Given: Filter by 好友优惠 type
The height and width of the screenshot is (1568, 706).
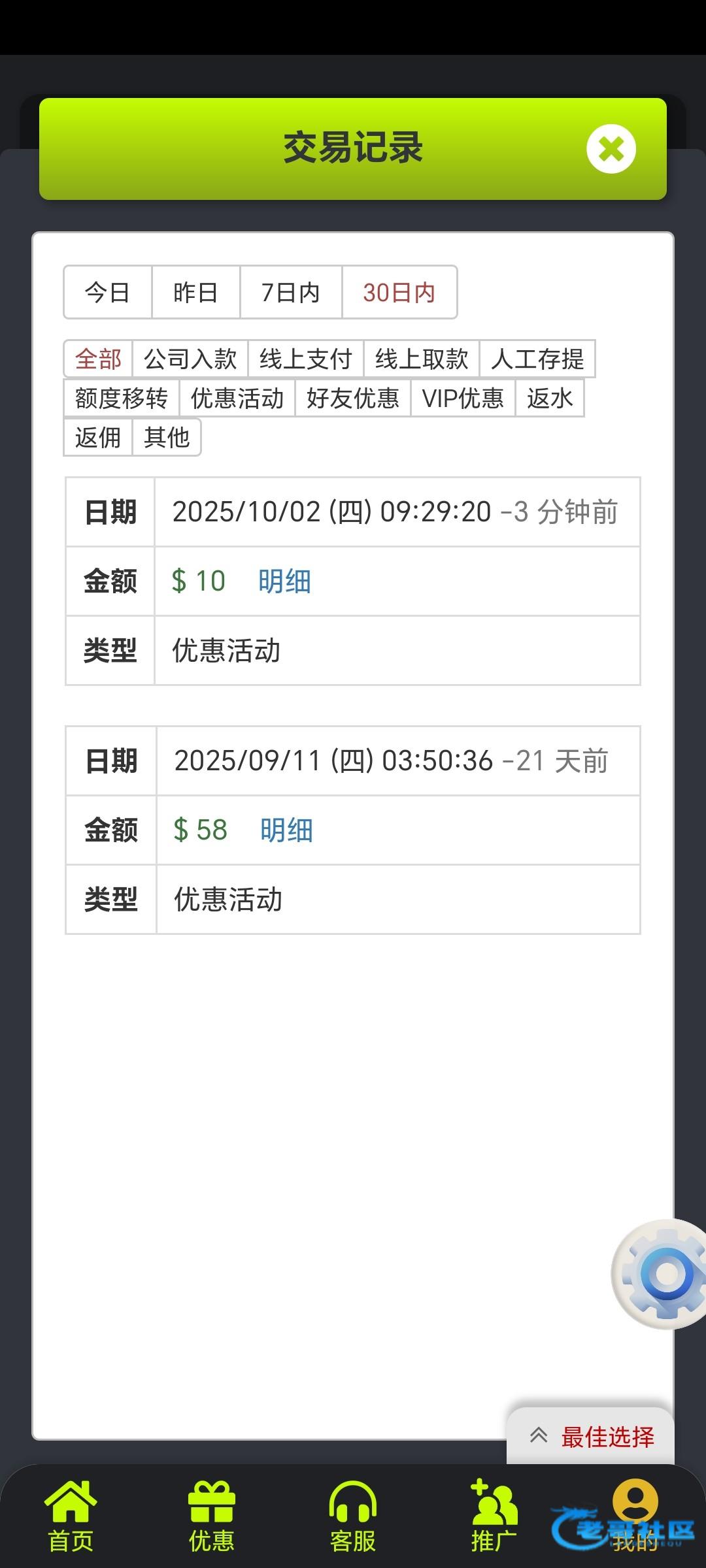Looking at the screenshot, I should tap(353, 398).
